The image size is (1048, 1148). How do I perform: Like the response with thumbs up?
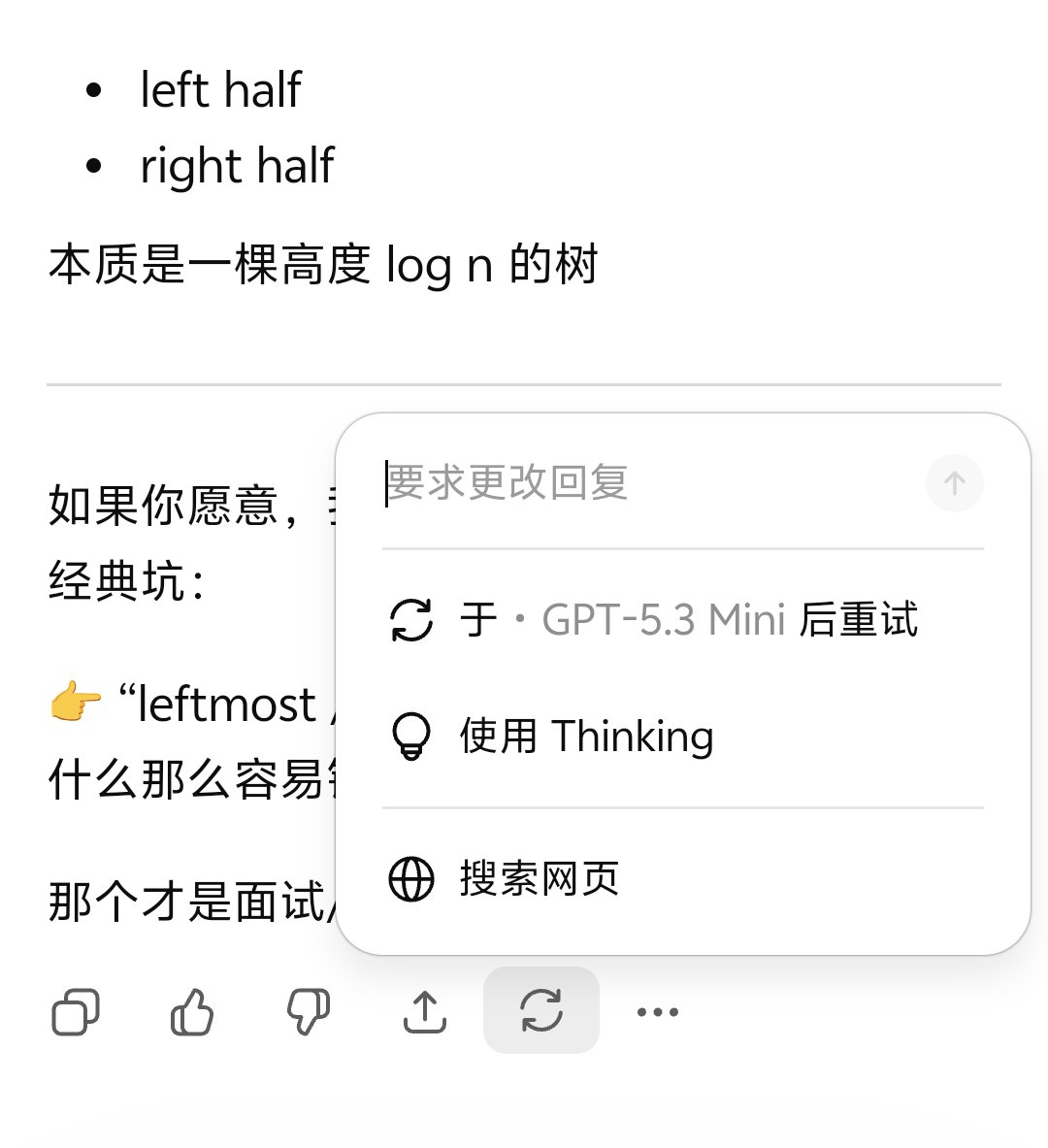192,1012
